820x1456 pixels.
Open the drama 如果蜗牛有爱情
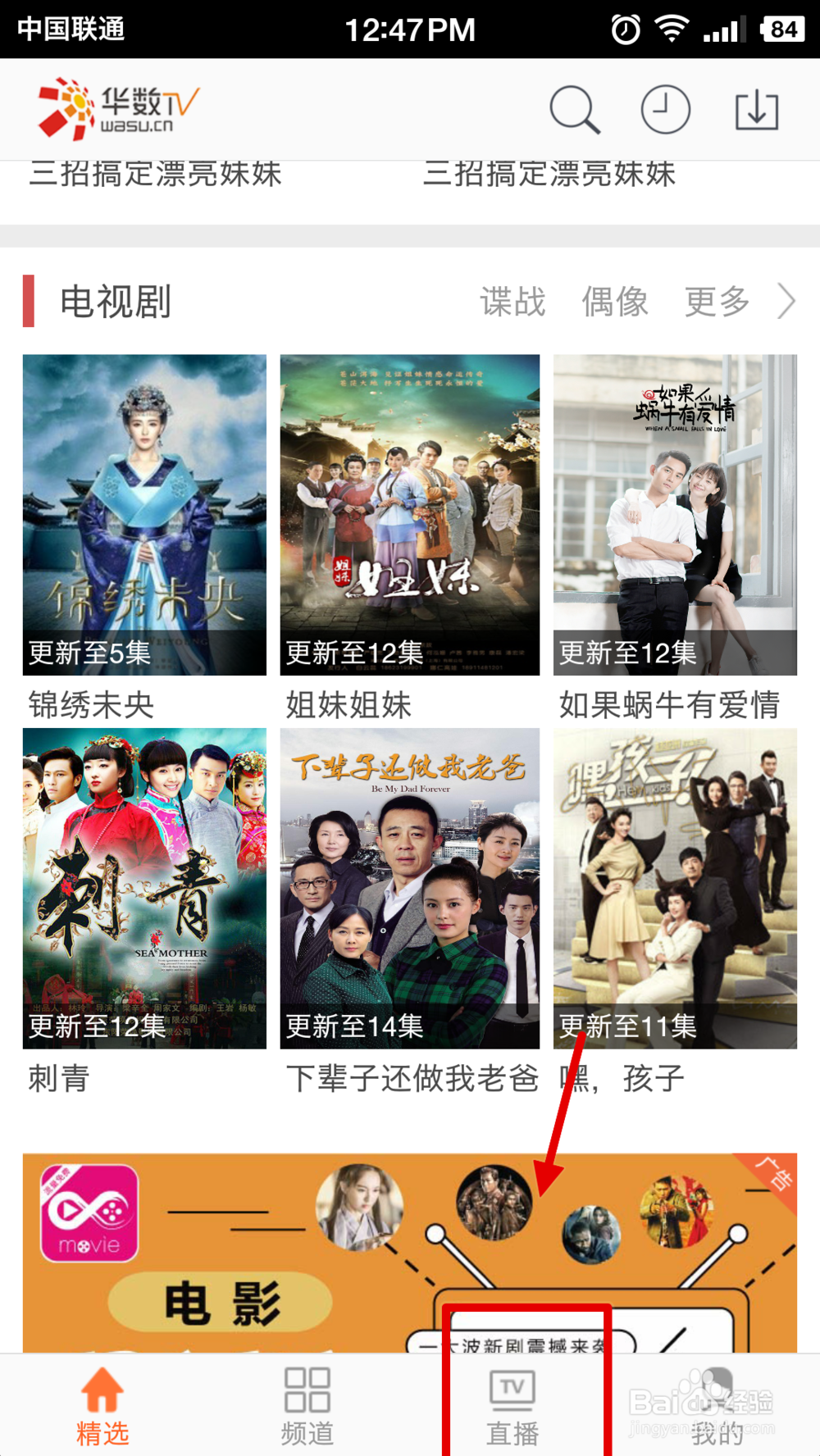[x=673, y=516]
